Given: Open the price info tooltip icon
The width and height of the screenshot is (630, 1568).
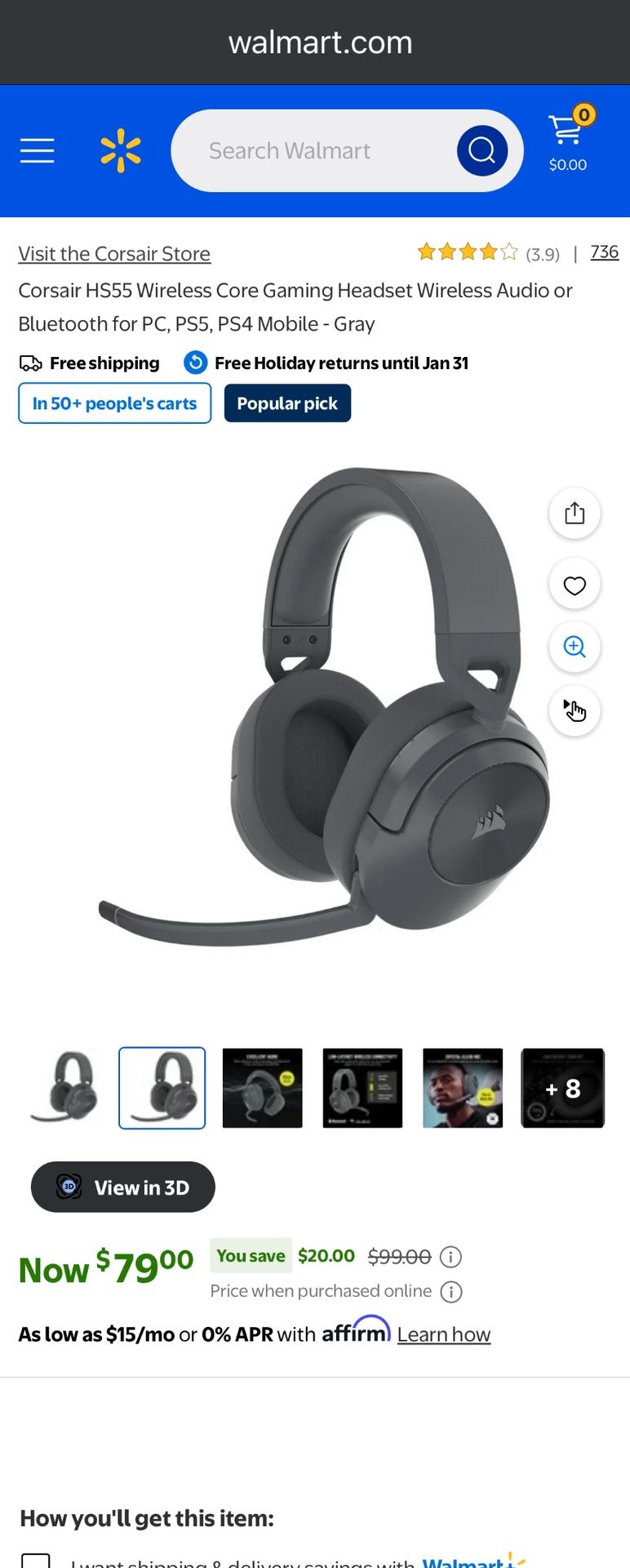Looking at the screenshot, I should point(450,1291).
